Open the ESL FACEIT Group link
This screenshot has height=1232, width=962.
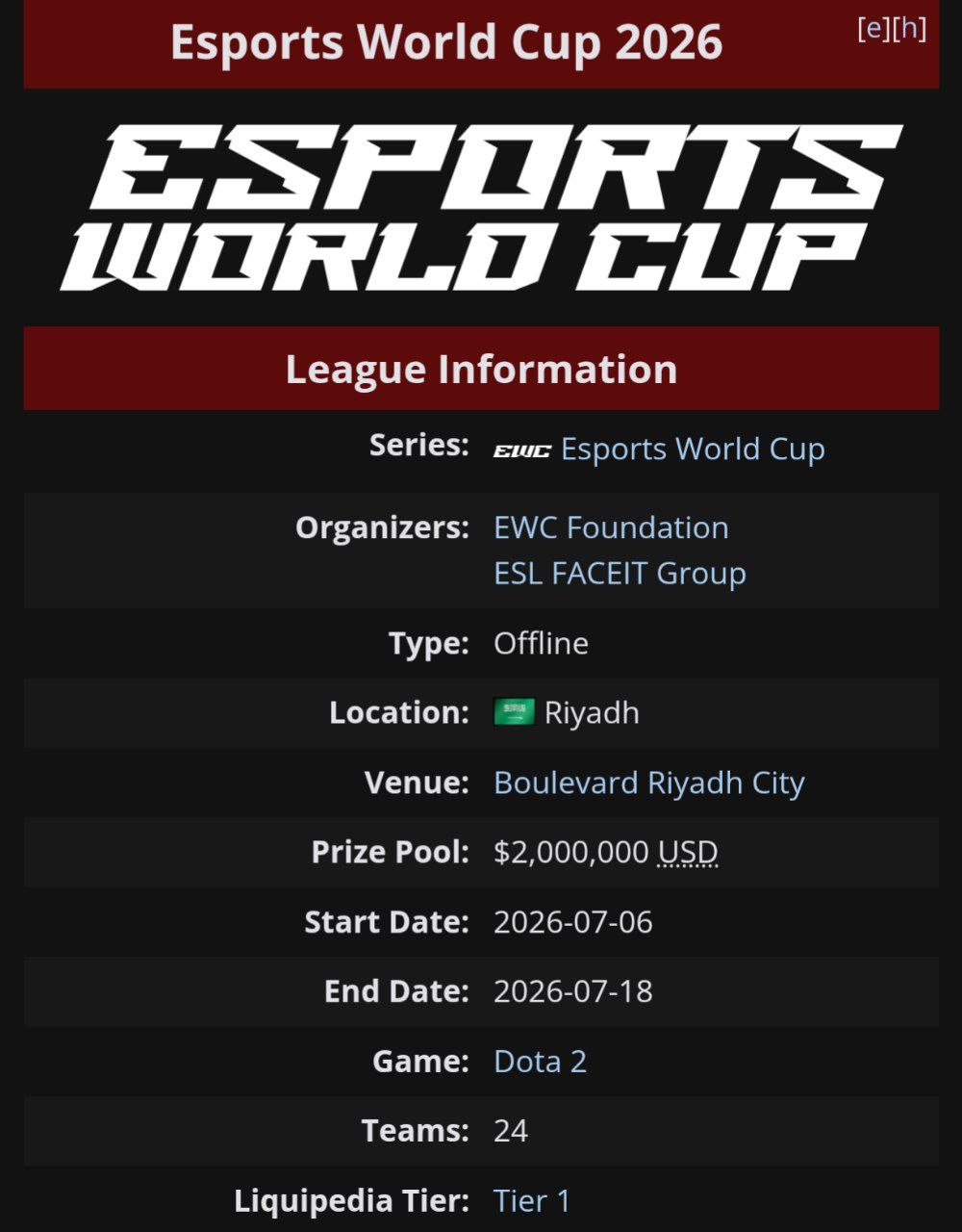click(620, 573)
